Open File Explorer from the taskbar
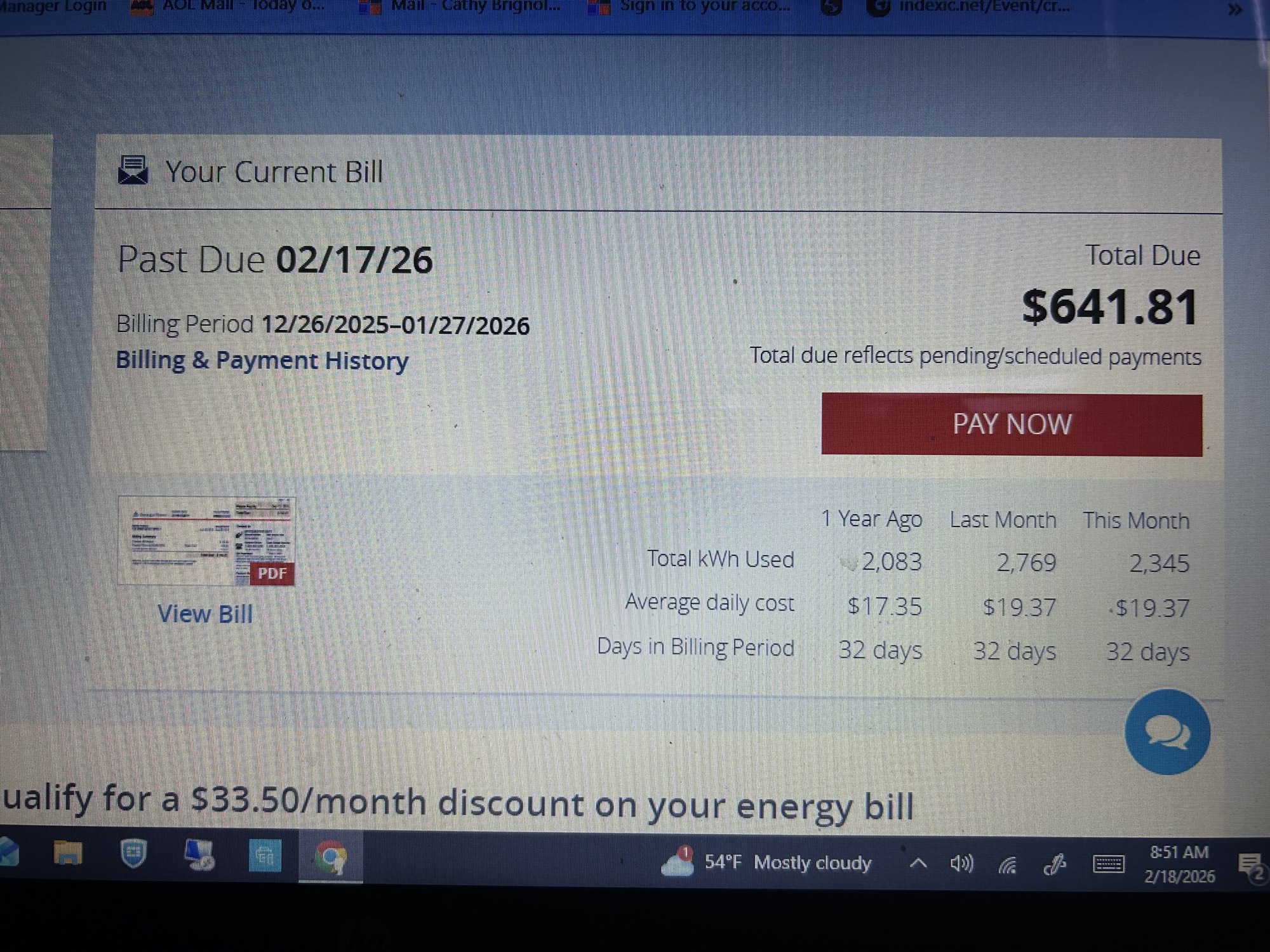 click(x=68, y=854)
